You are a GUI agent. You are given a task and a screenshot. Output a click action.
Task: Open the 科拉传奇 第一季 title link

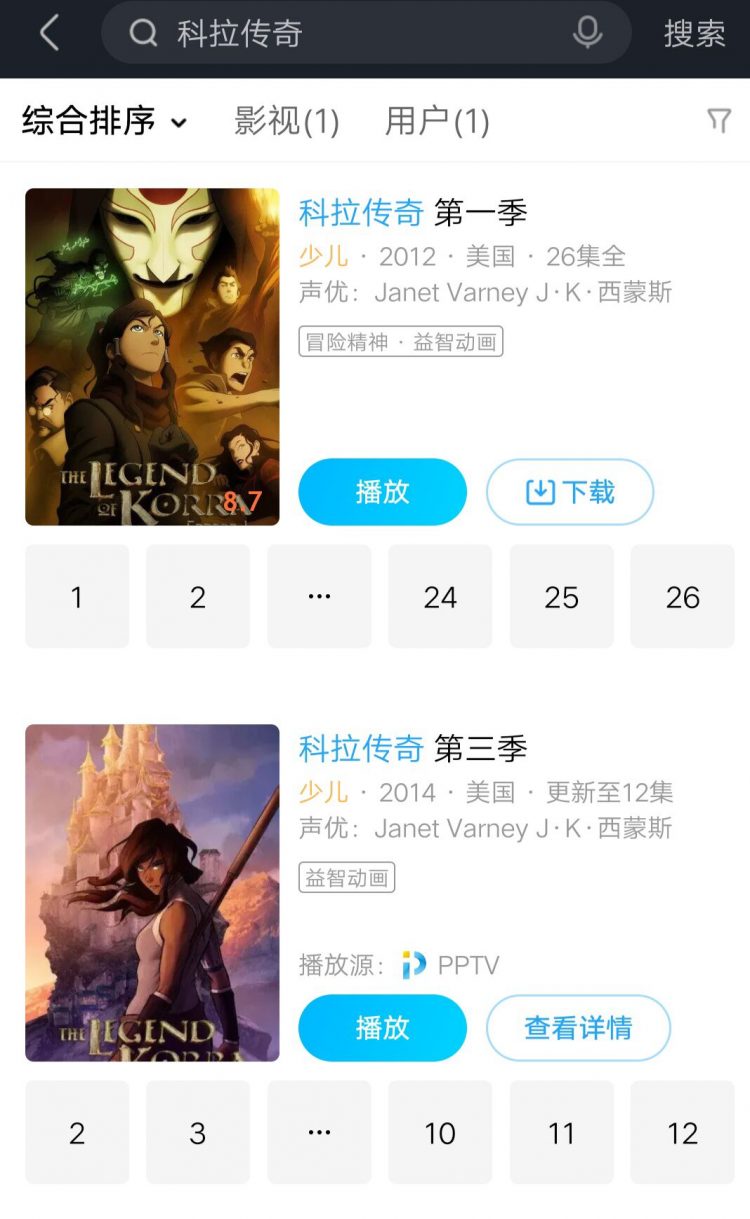[x=413, y=212]
